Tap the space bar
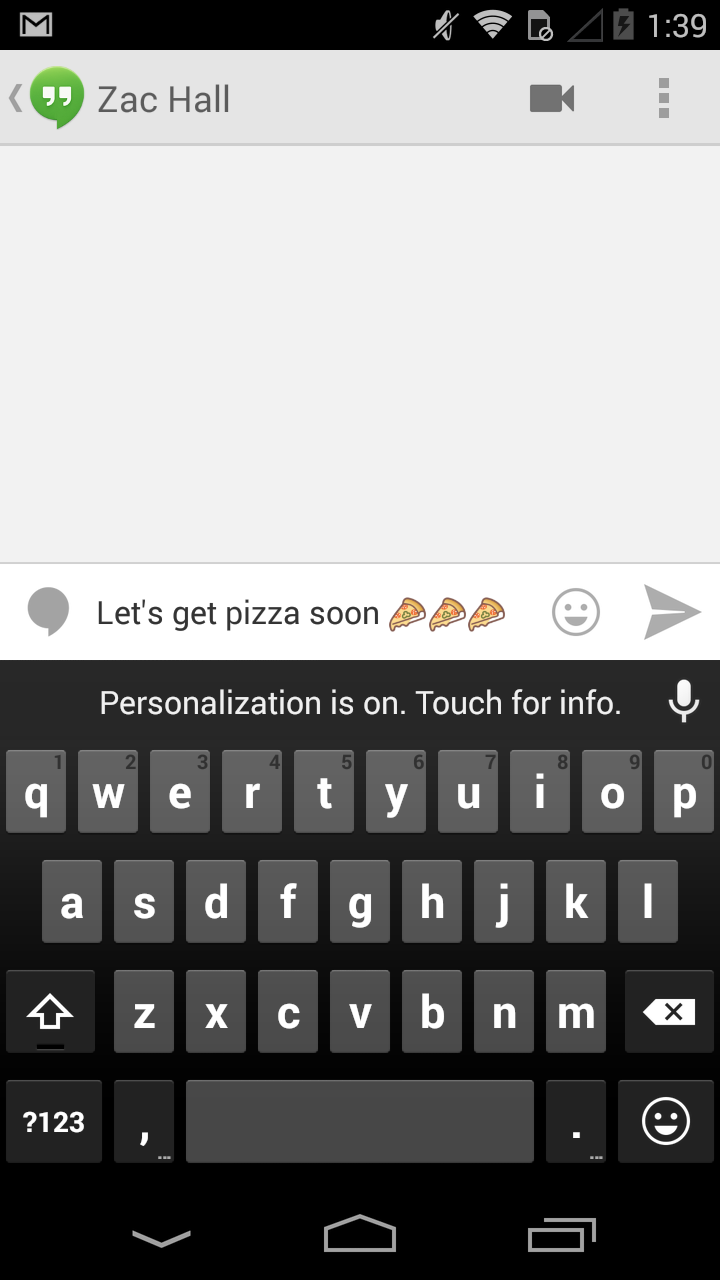This screenshot has height=1280, width=720. tap(360, 1121)
